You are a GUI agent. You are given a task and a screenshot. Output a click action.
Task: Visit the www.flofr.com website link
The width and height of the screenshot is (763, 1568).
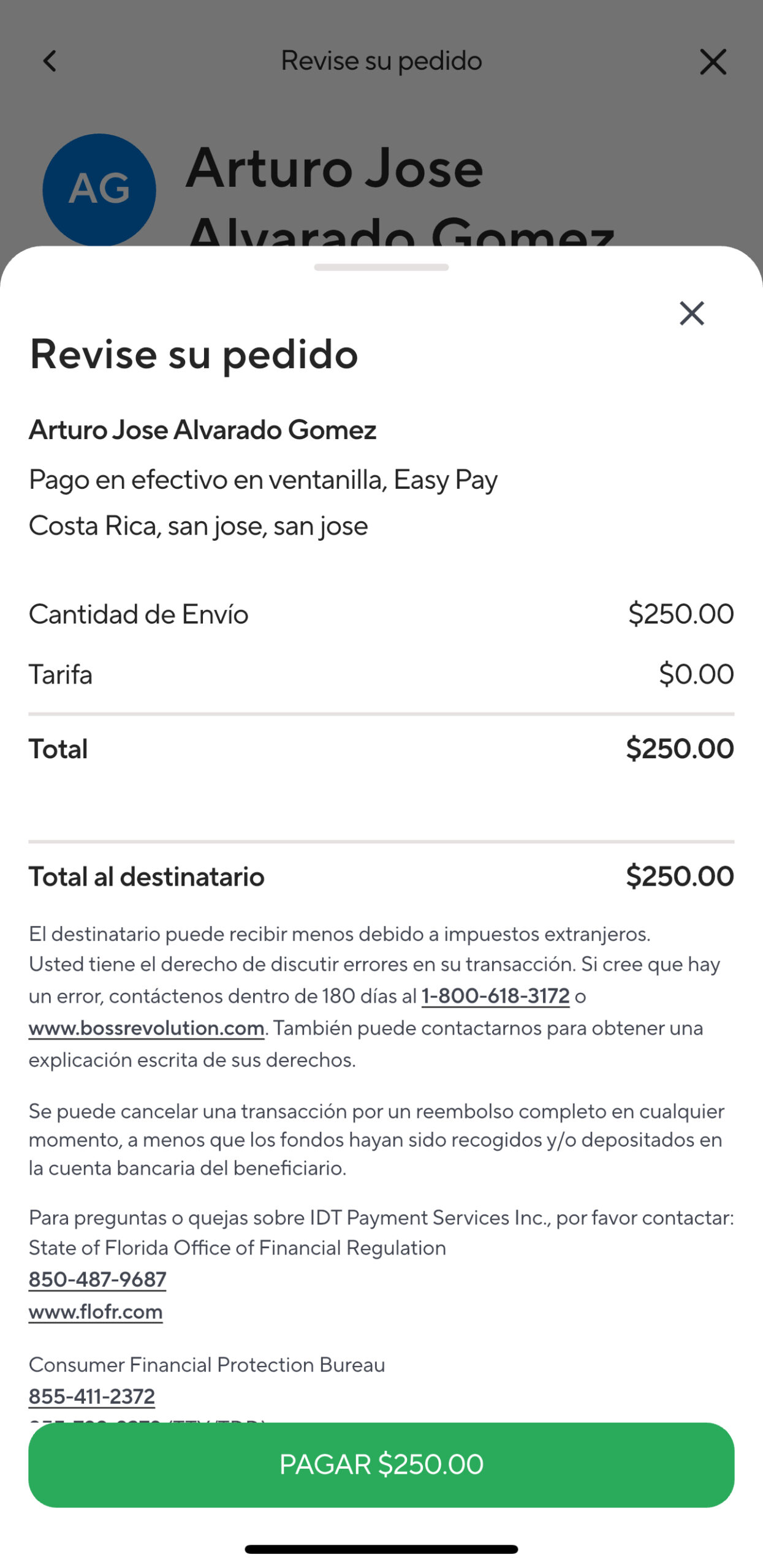pyautogui.click(x=96, y=1311)
